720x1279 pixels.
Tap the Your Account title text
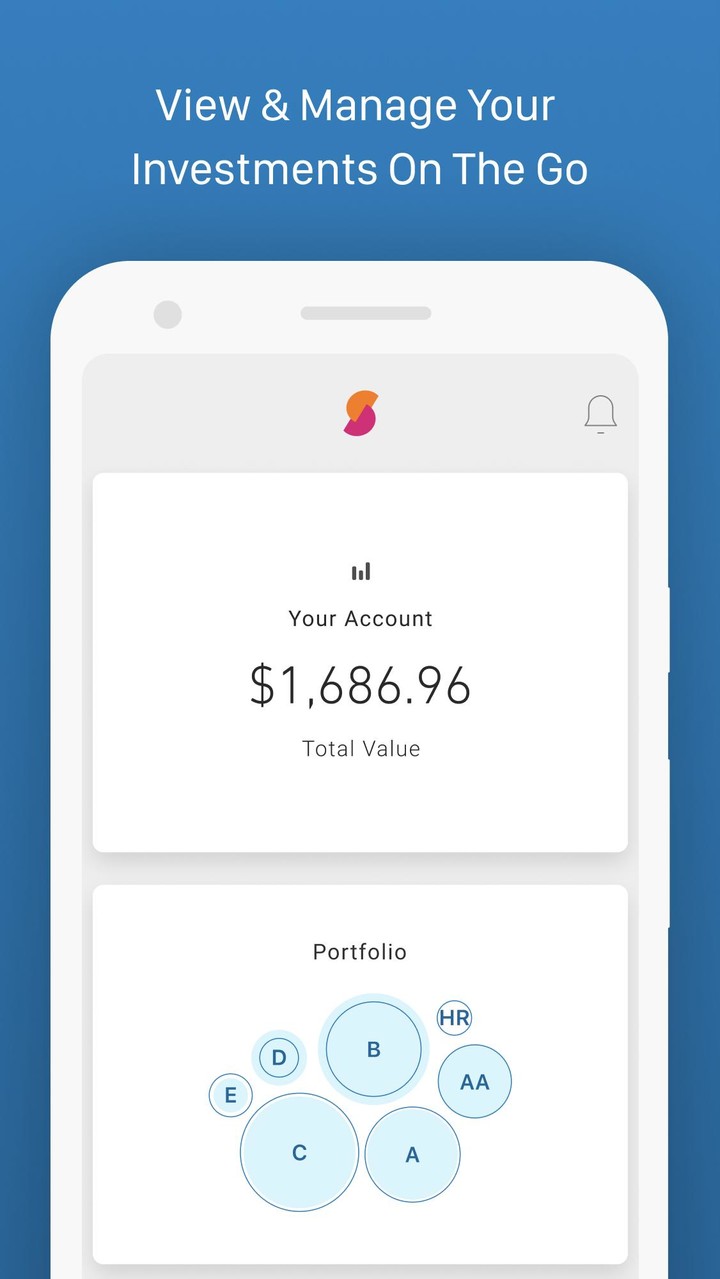(x=360, y=618)
